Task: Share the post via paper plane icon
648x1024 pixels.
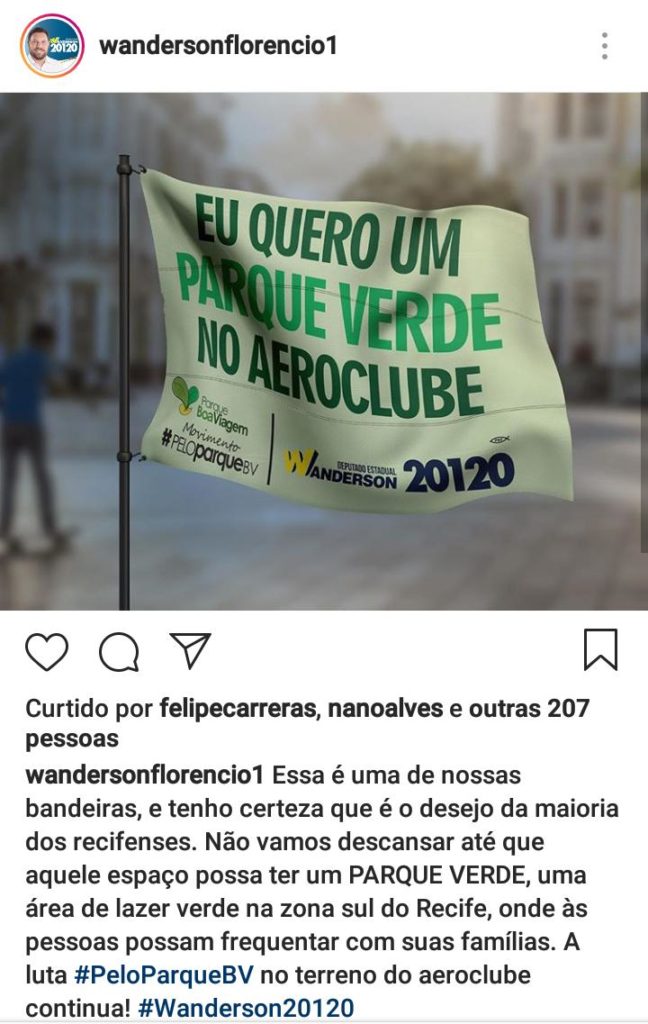Action: (189, 650)
